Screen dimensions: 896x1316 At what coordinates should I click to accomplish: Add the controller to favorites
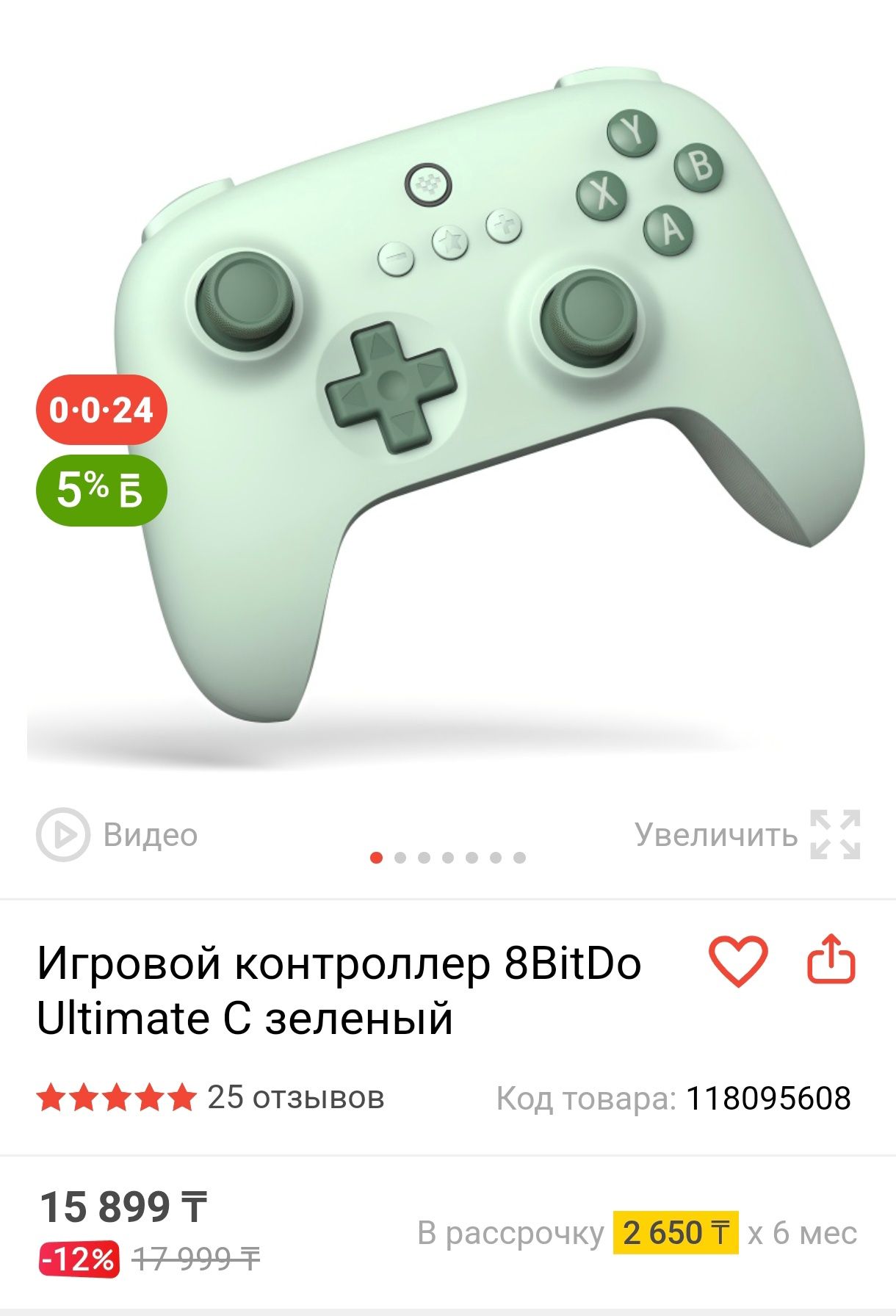737,961
